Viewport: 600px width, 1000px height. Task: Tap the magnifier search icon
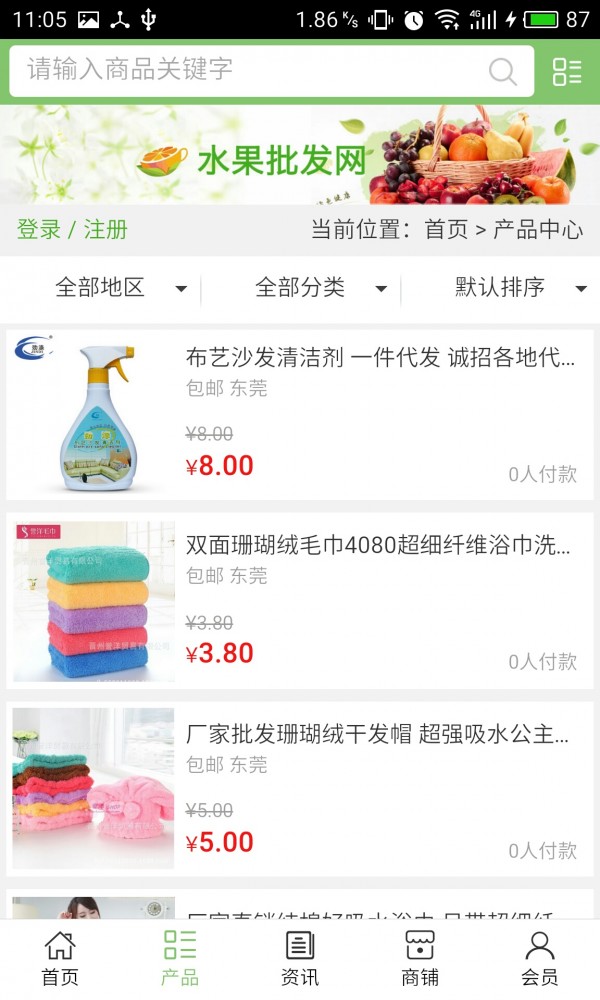tap(502, 71)
